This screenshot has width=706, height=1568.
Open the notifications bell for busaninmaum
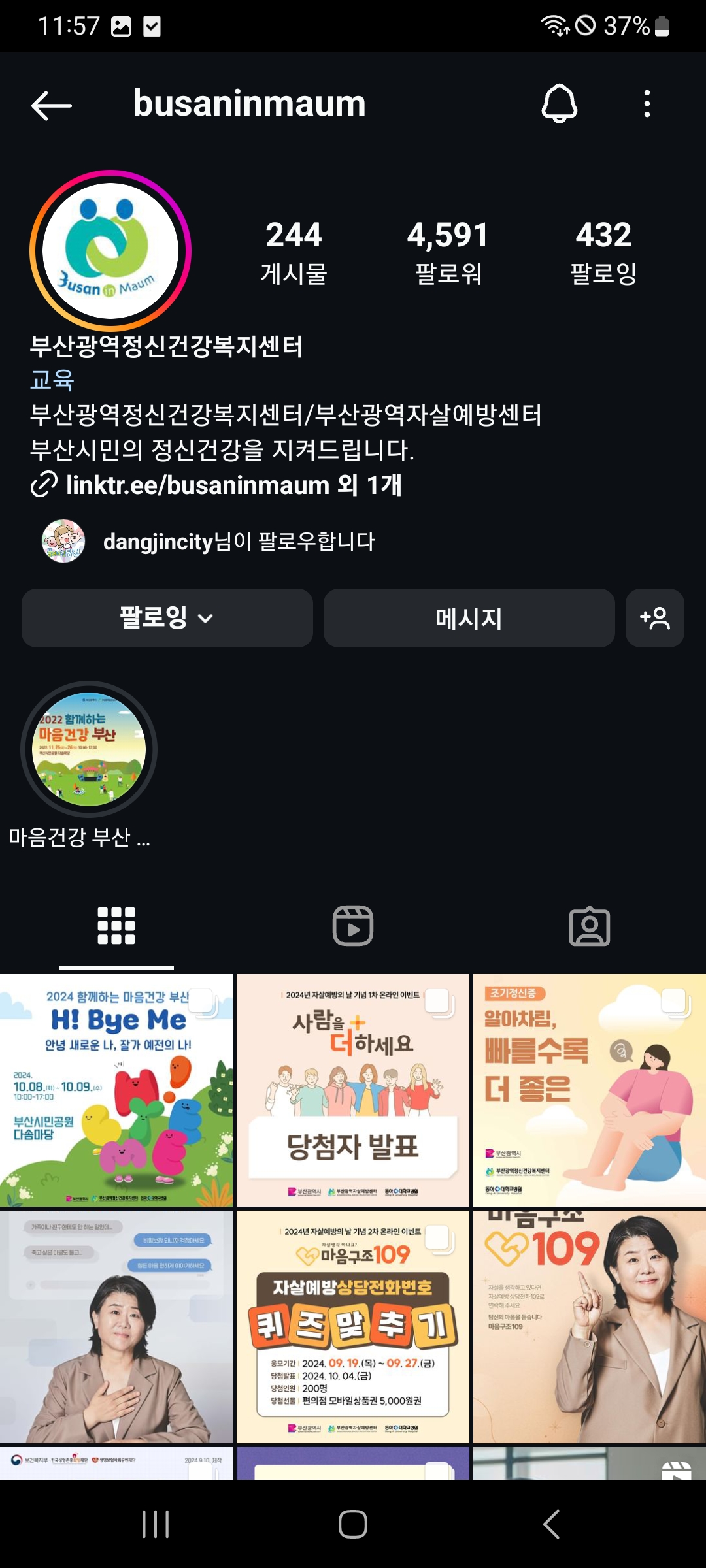[559, 104]
